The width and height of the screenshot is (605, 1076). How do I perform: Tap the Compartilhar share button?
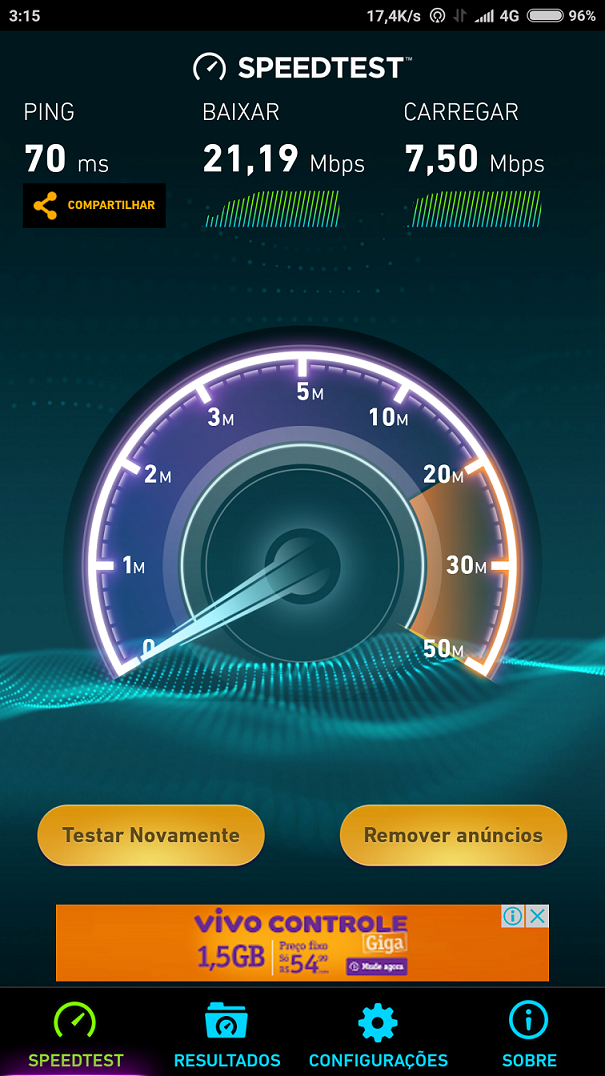(95, 205)
